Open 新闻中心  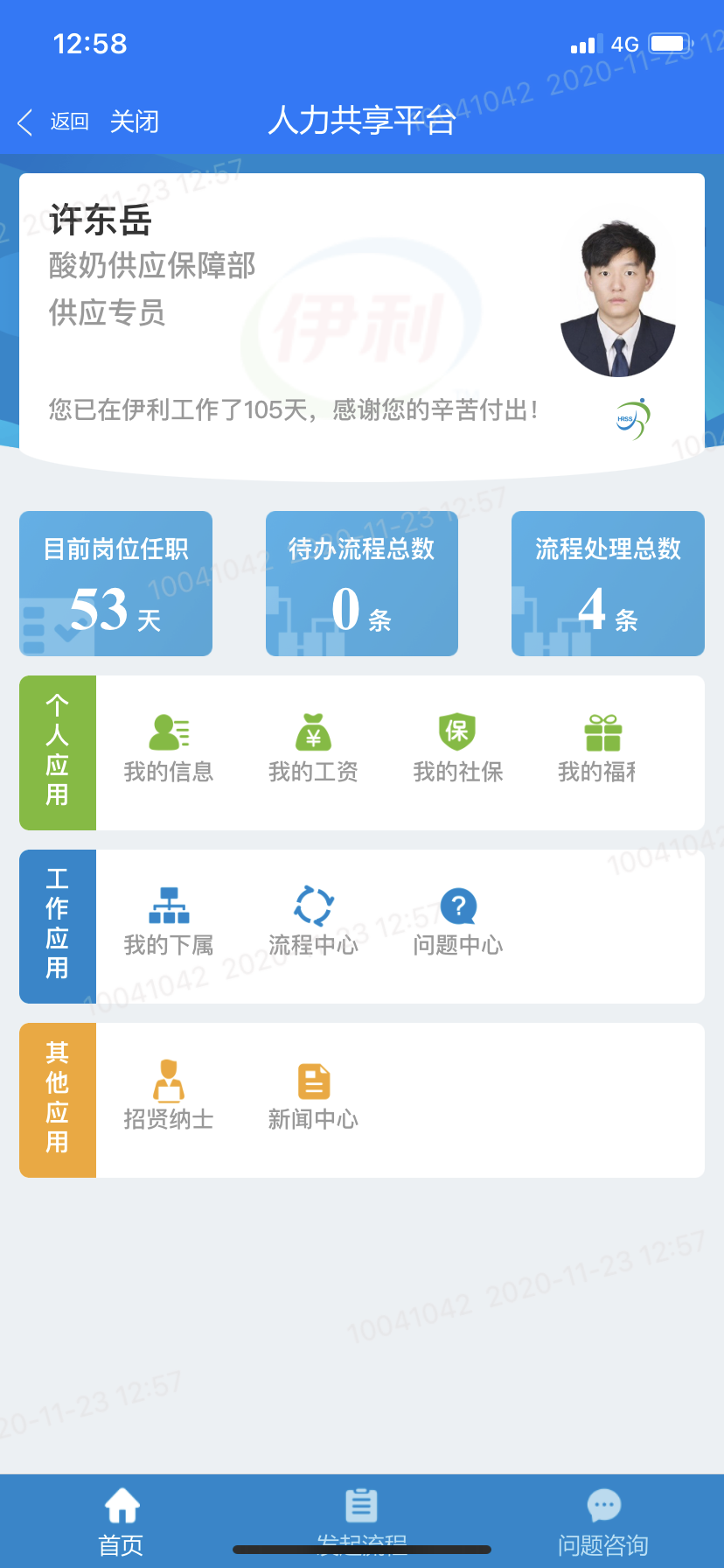click(313, 1095)
